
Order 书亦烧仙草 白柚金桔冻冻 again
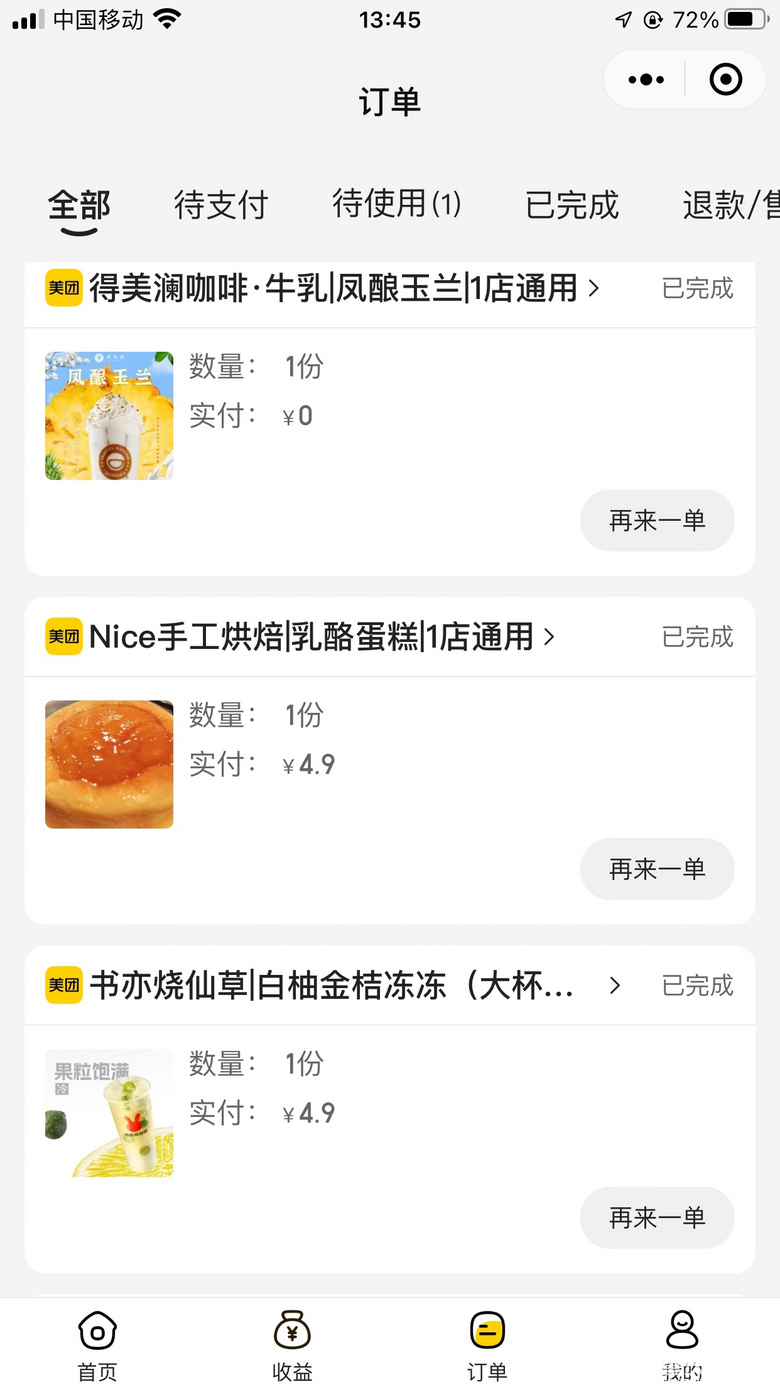click(657, 1218)
